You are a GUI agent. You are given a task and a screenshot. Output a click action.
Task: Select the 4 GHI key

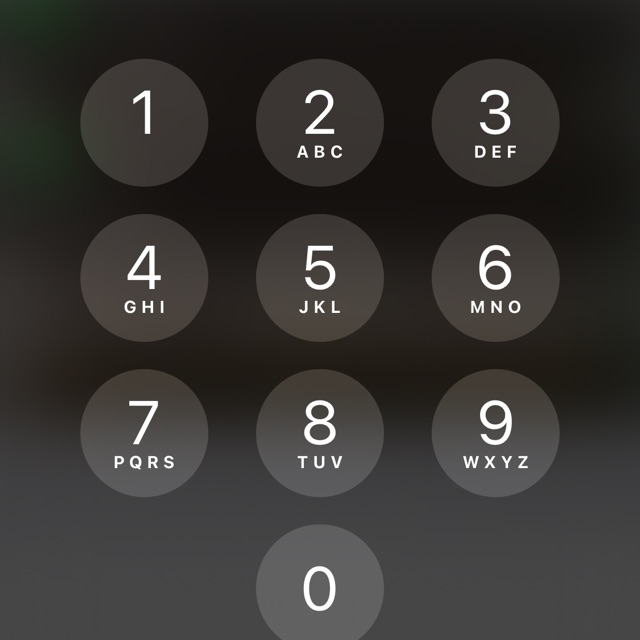(144, 278)
